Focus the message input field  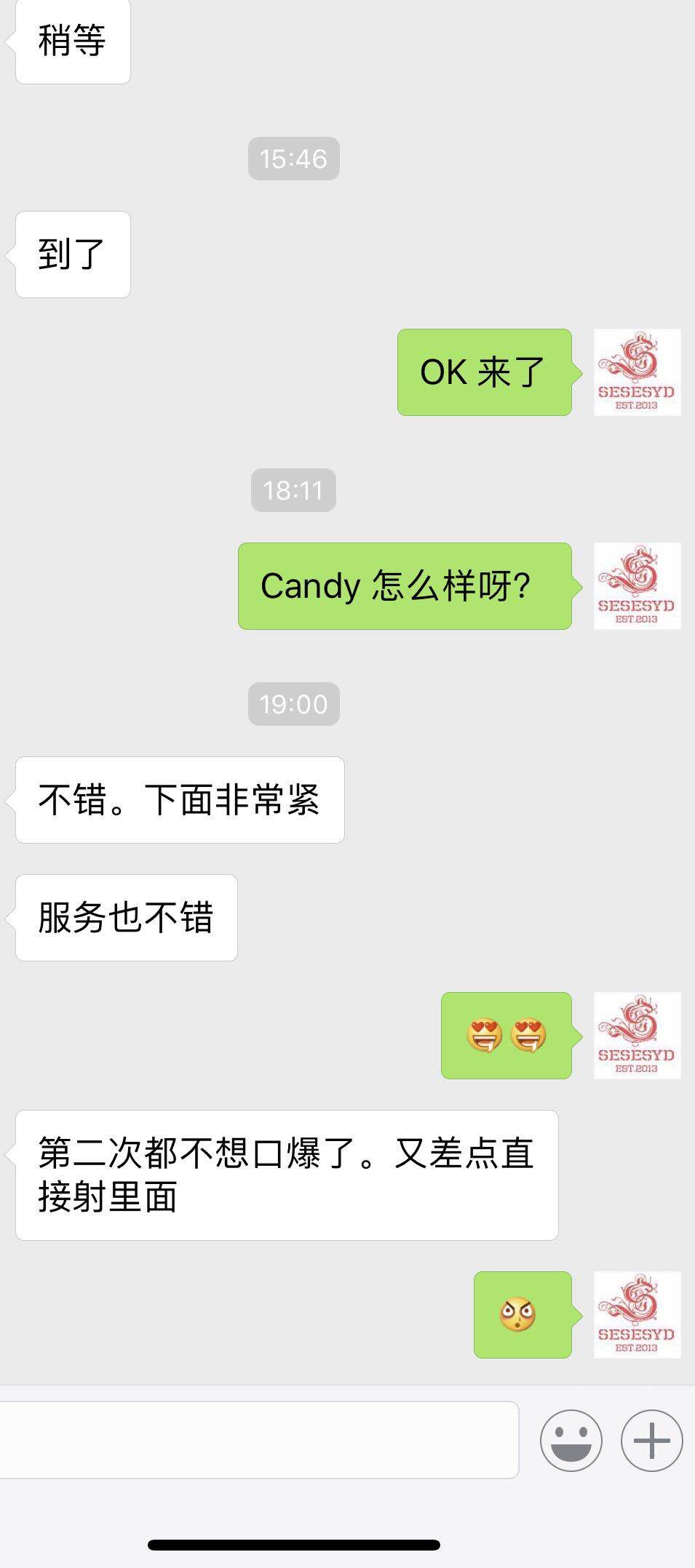pyautogui.click(x=258, y=1440)
